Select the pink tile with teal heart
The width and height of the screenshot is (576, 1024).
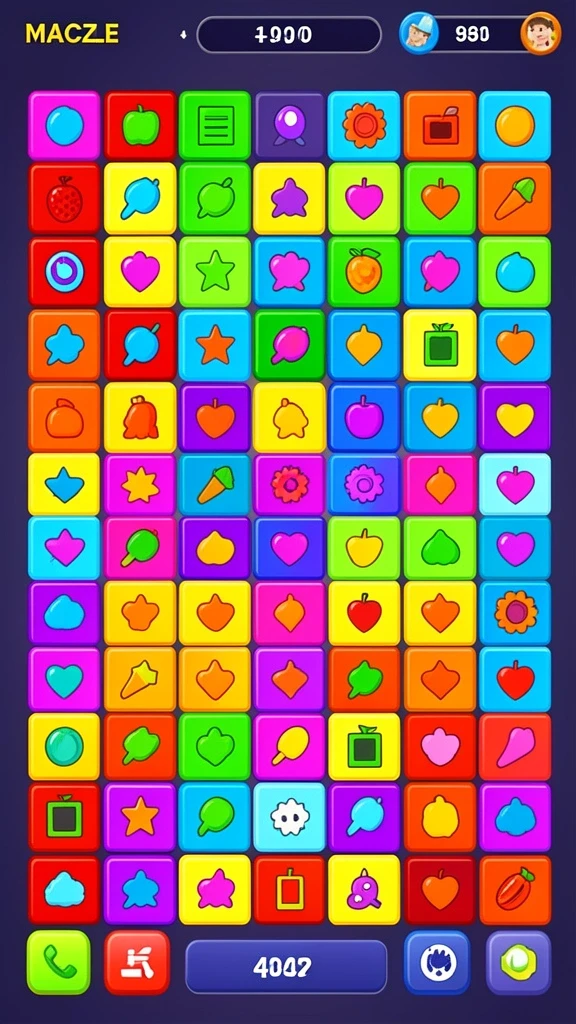64,679
